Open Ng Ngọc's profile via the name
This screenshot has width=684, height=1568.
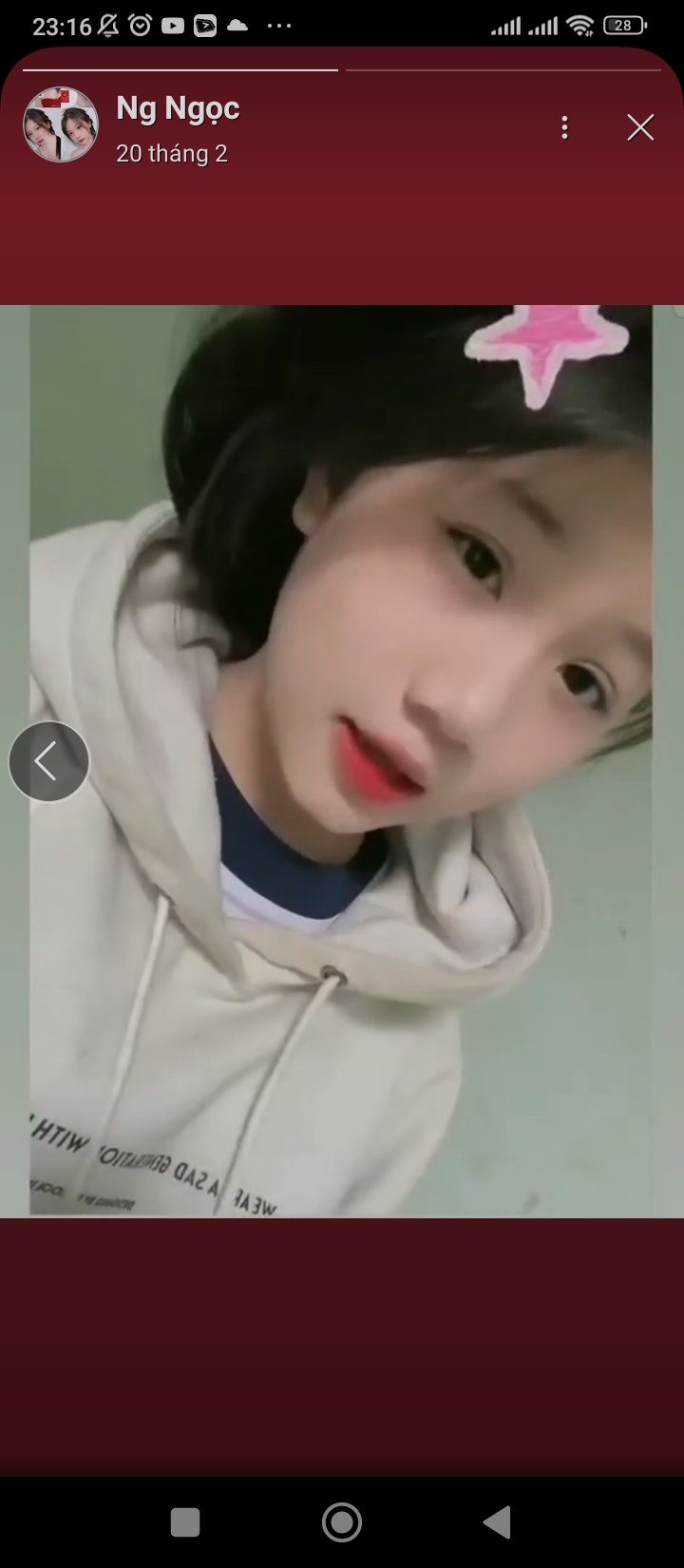click(178, 109)
